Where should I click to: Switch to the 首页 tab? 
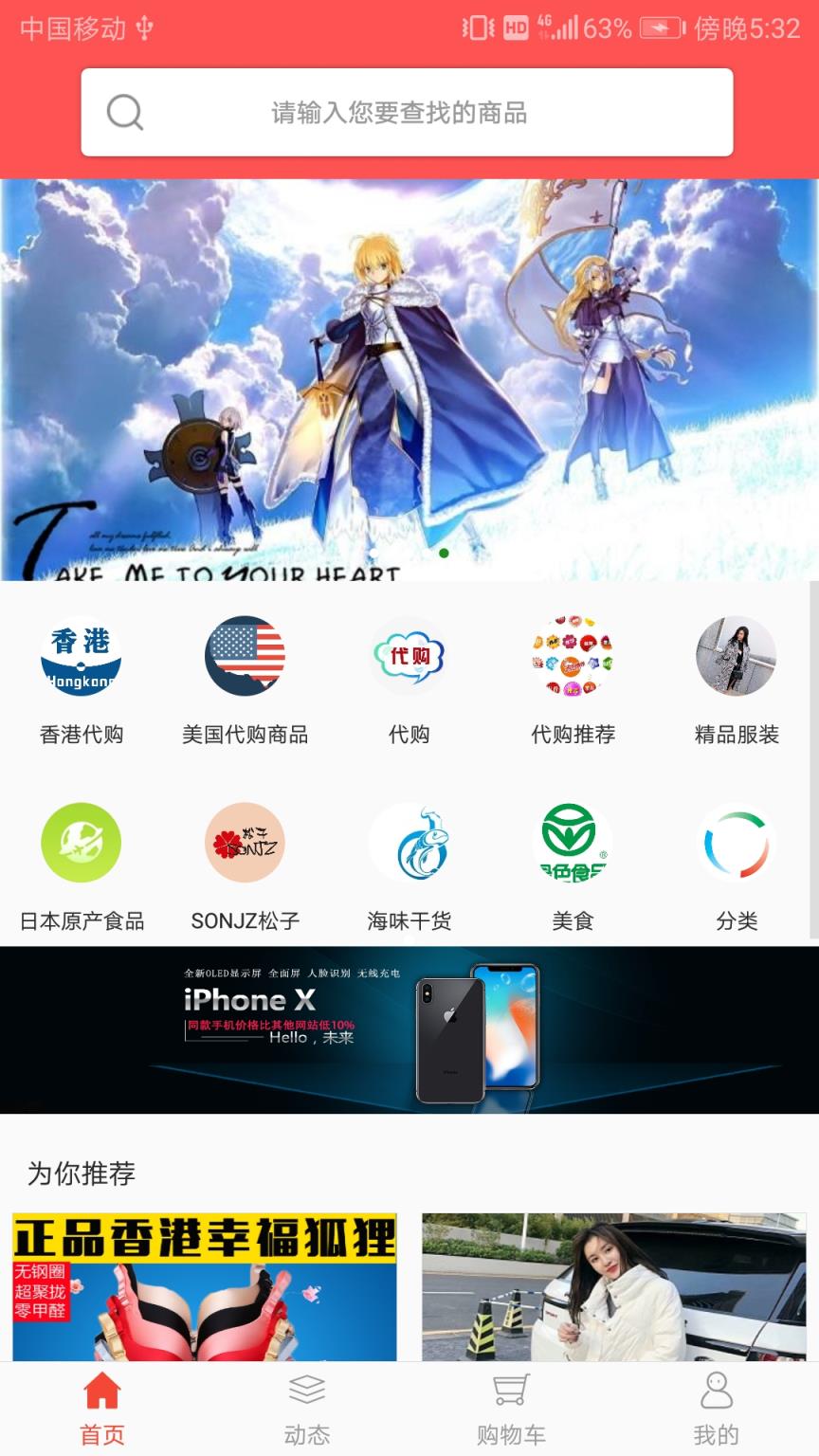[x=101, y=1408]
